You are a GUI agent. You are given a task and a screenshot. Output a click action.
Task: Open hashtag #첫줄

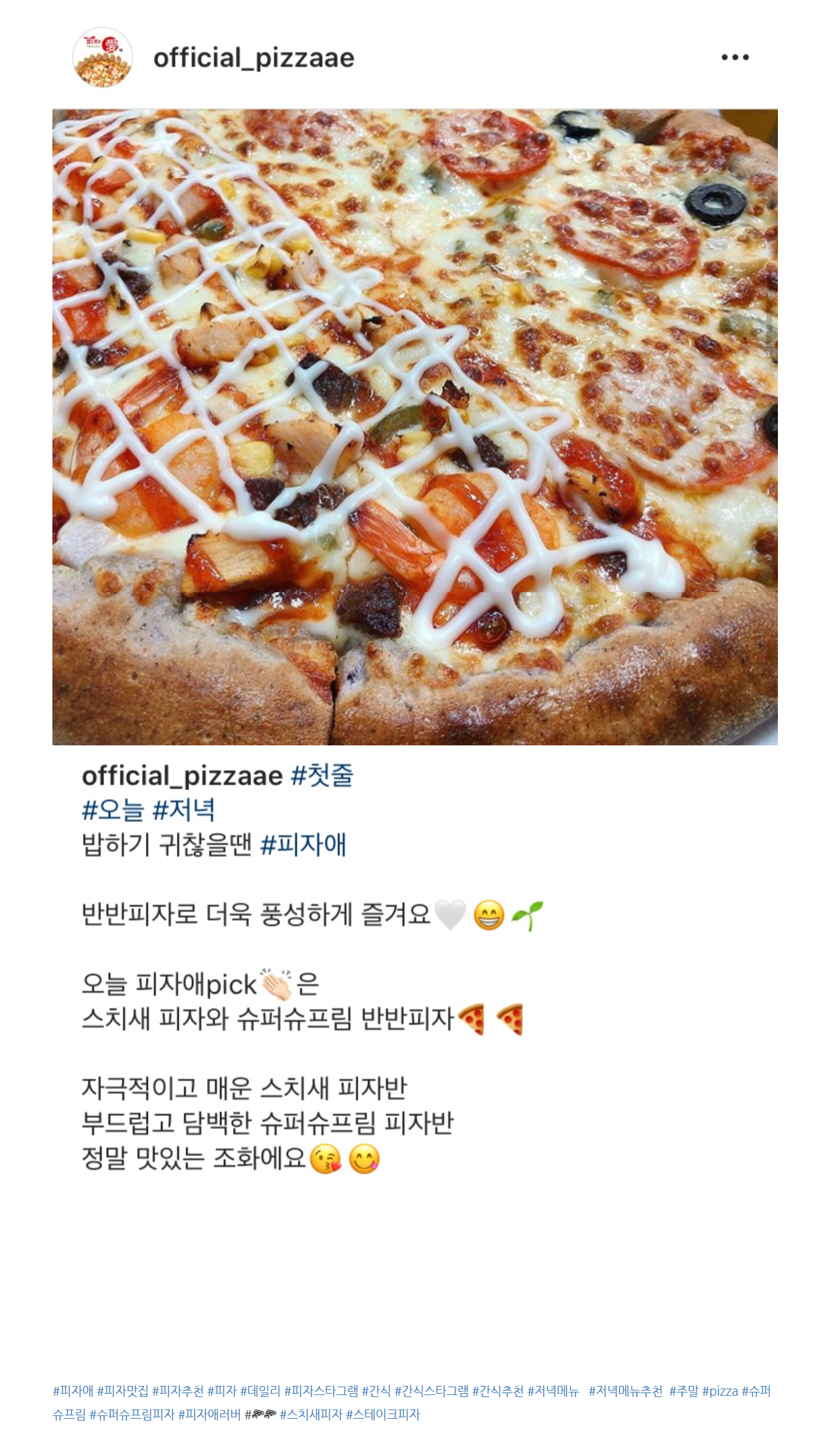pos(322,775)
